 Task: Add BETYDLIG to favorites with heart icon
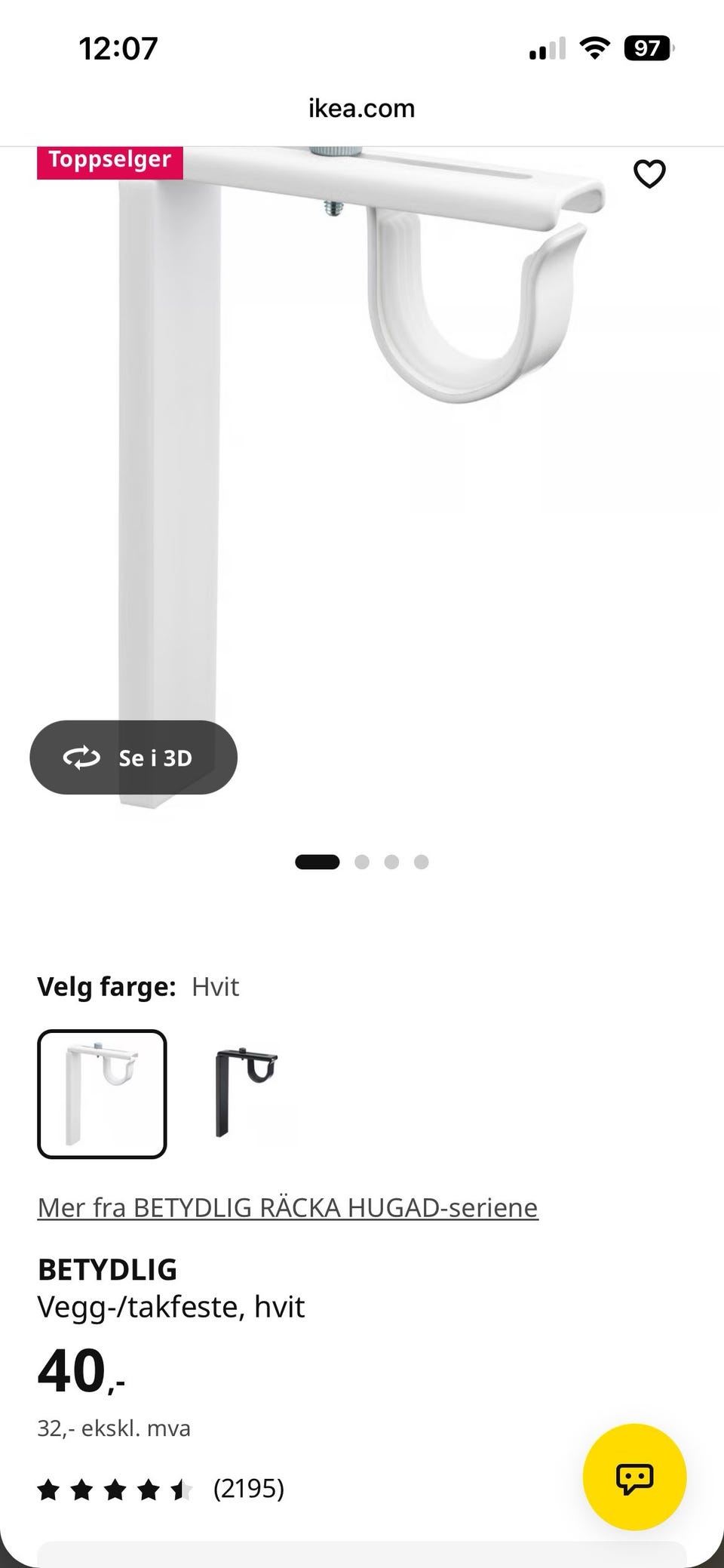[x=649, y=174]
